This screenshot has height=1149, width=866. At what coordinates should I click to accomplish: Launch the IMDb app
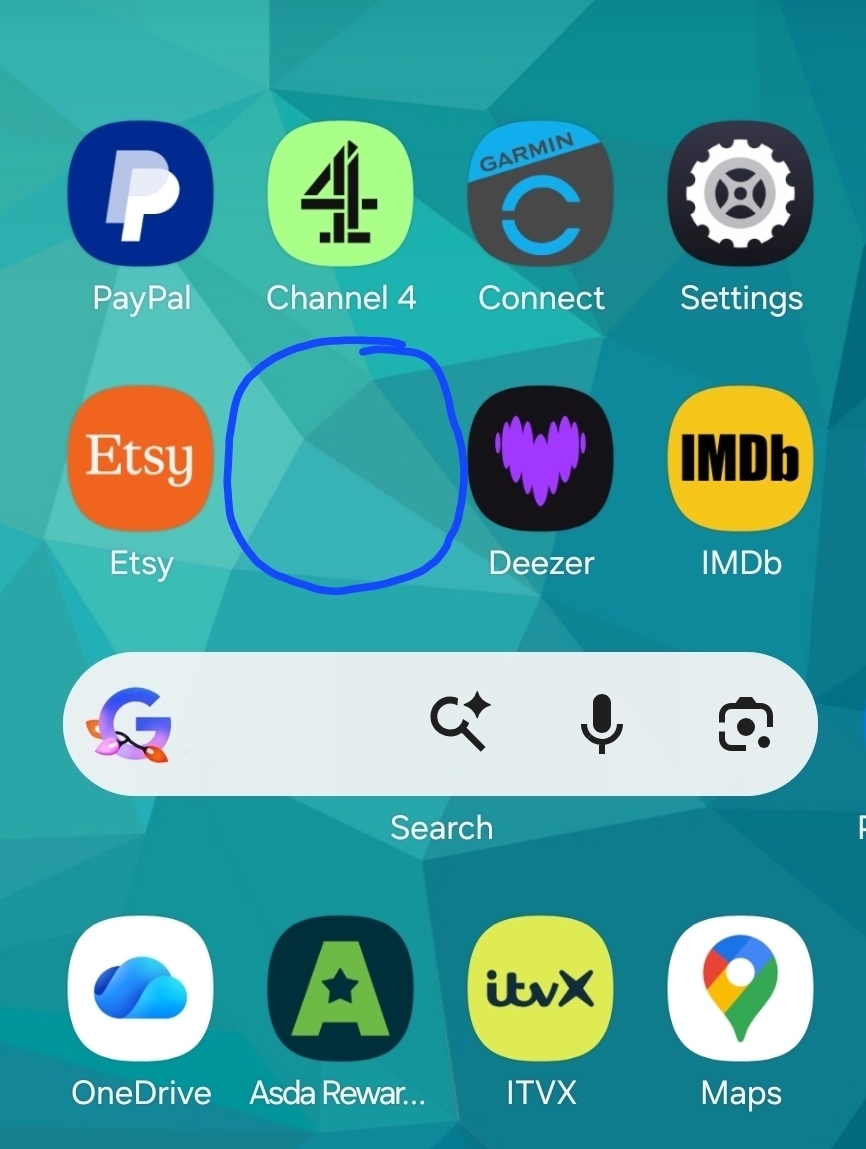click(x=740, y=459)
